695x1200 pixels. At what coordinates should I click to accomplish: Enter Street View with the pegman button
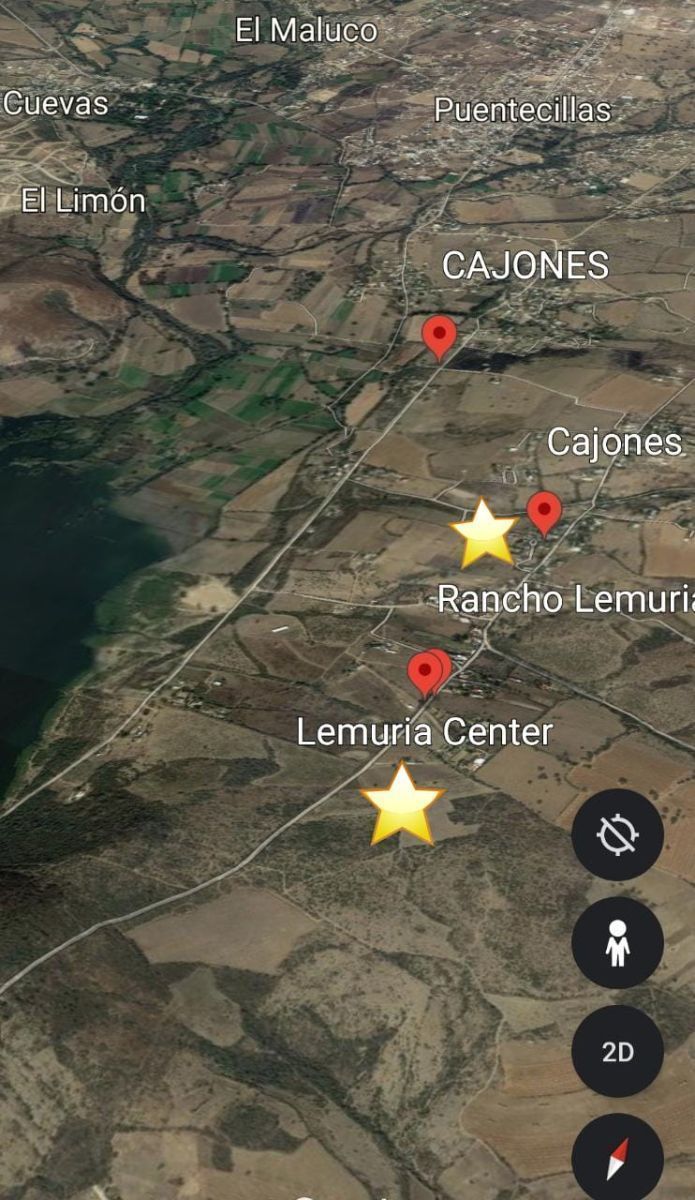[x=617, y=942]
